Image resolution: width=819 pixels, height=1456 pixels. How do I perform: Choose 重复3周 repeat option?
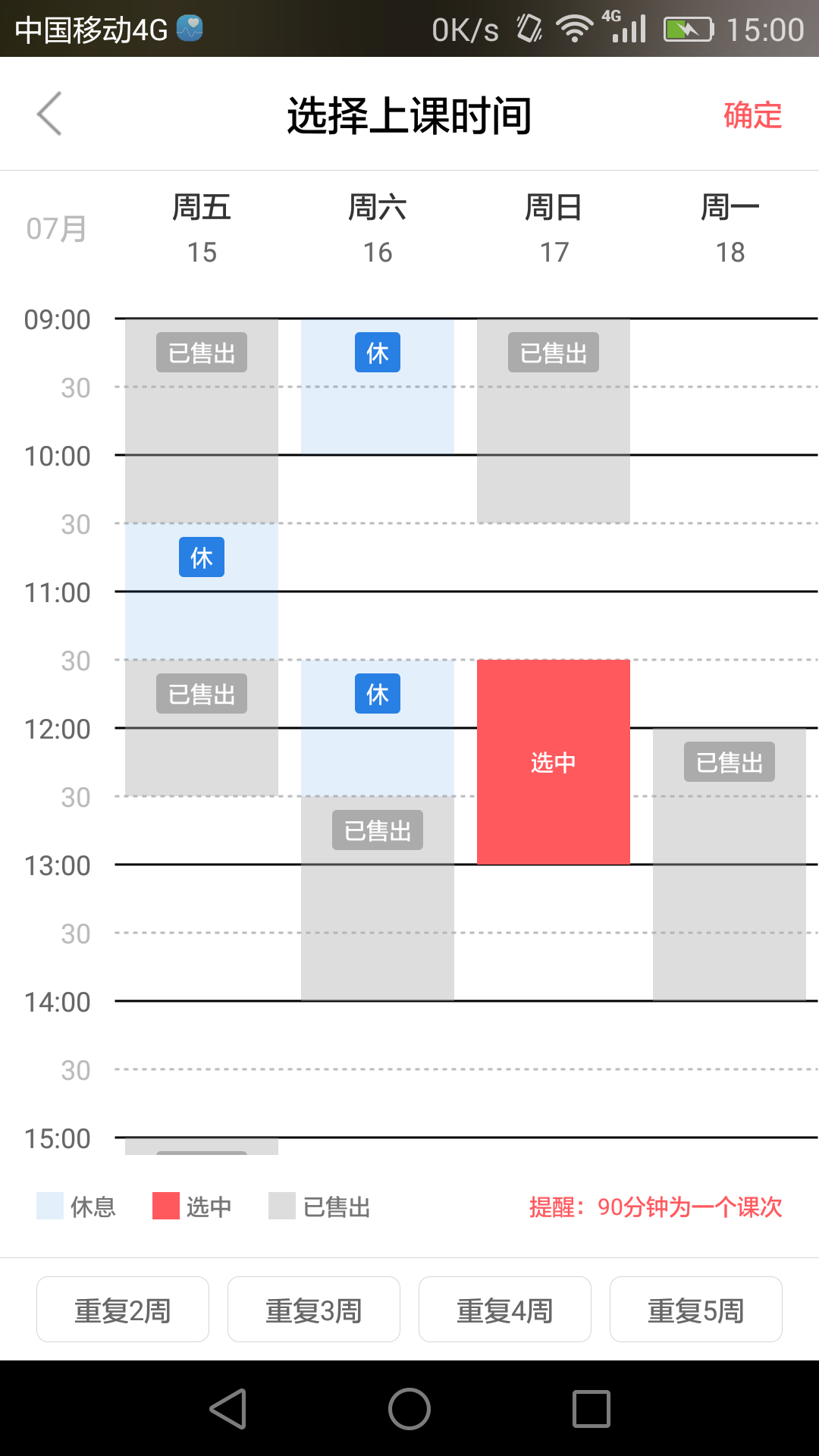[x=314, y=1310]
